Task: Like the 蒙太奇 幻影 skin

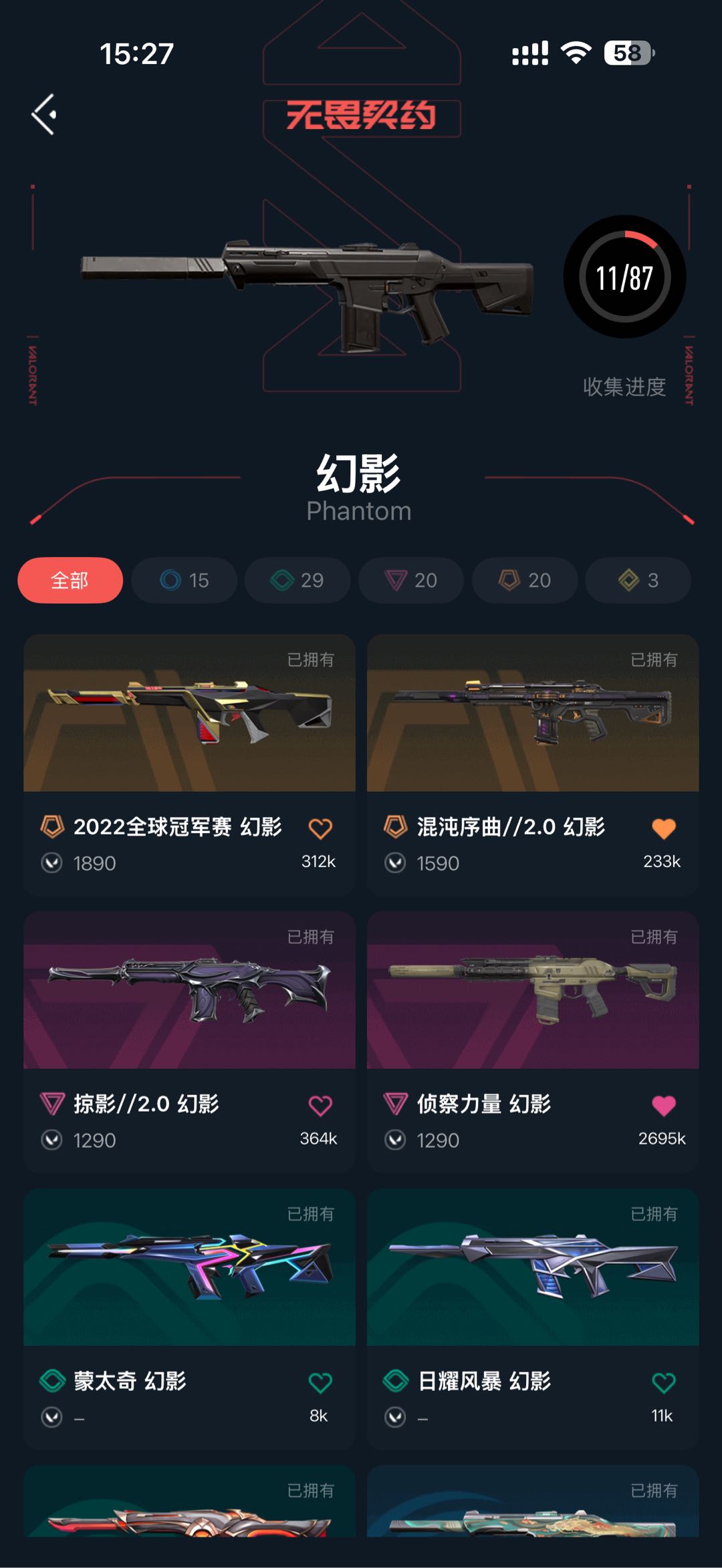Action: (320, 1382)
